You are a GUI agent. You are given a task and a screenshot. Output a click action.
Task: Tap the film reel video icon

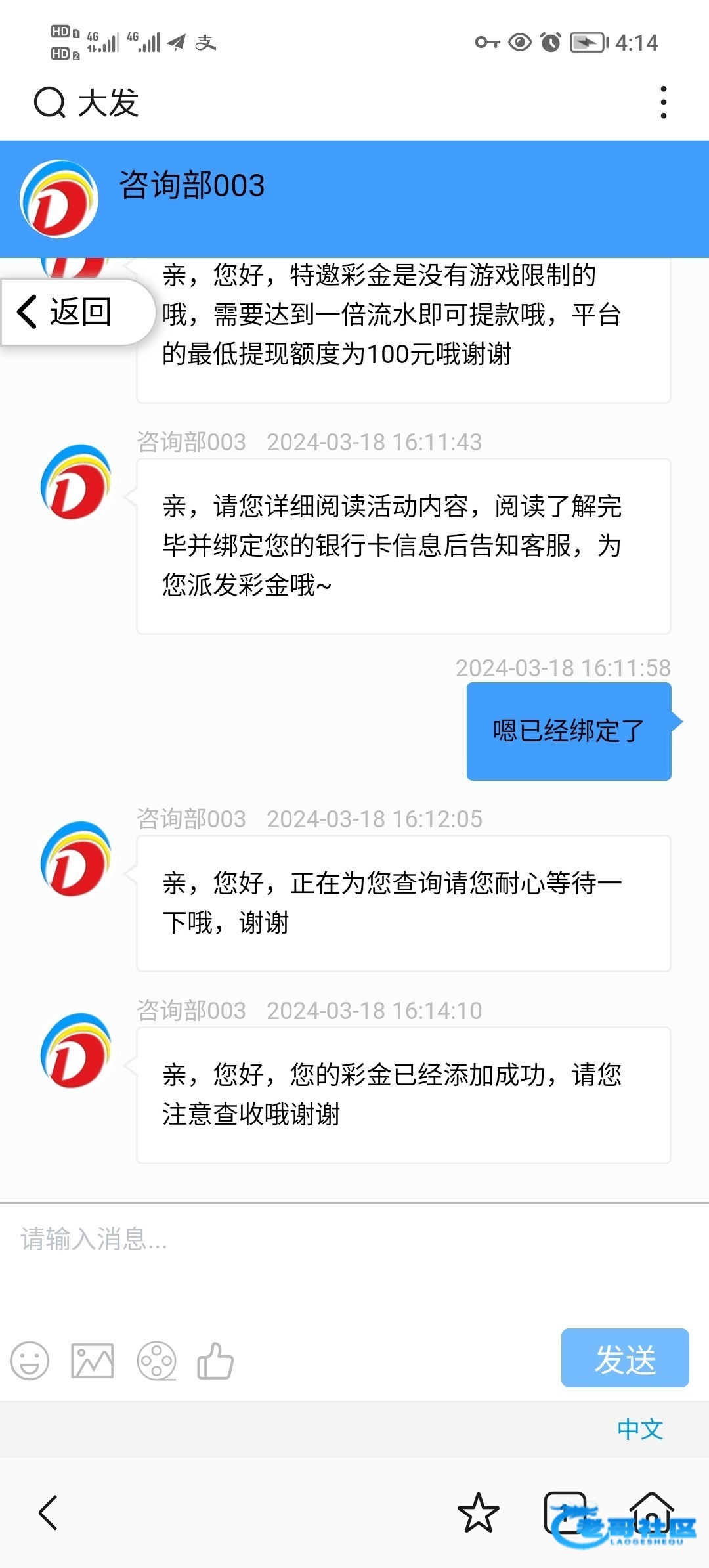click(156, 1361)
